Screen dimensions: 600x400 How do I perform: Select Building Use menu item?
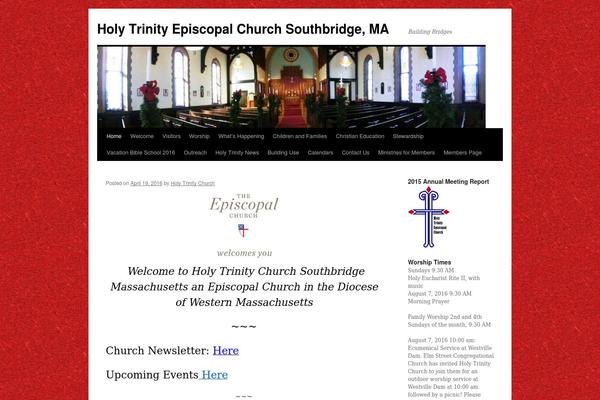[283, 153]
